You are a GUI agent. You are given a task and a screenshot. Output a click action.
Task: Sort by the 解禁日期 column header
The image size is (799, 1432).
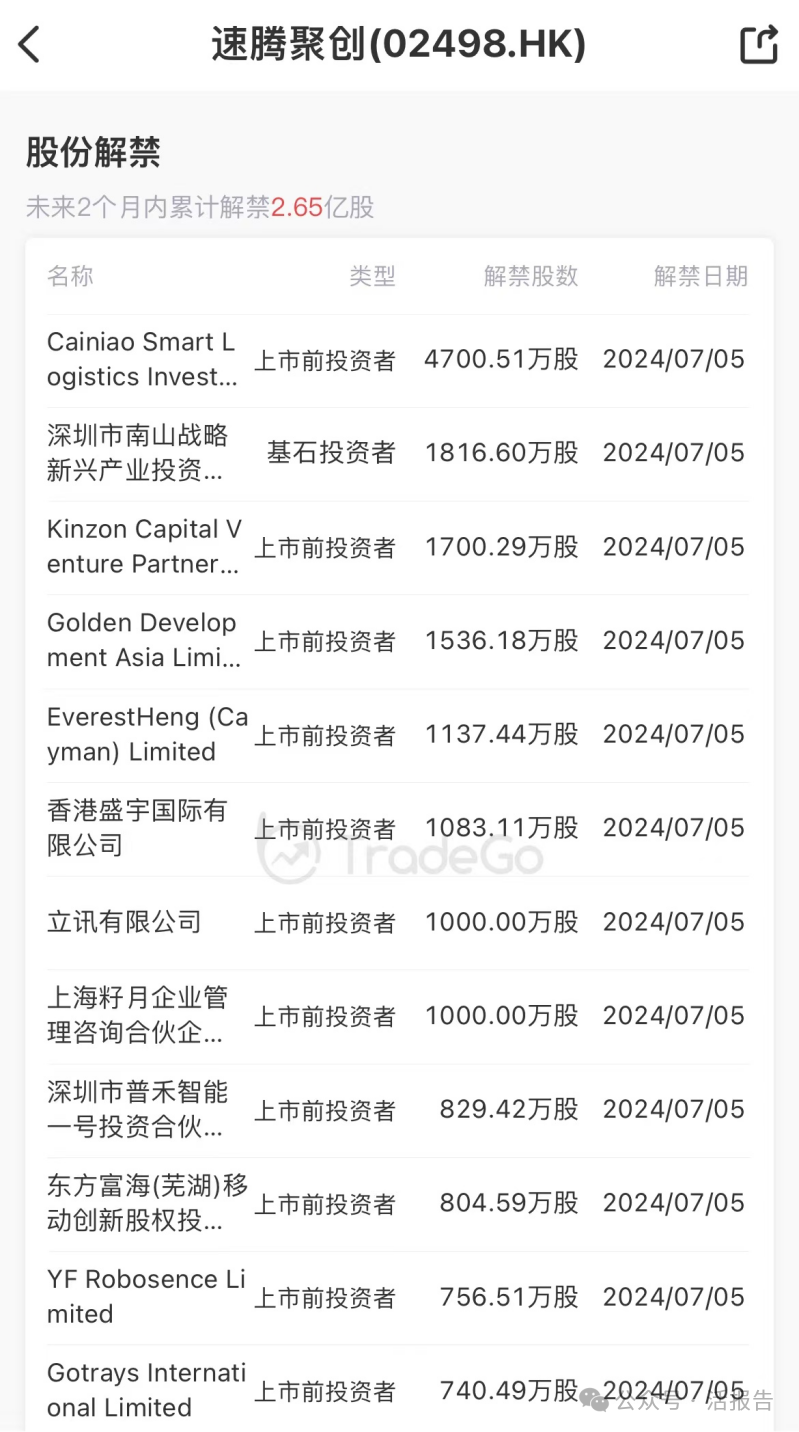[x=699, y=277]
